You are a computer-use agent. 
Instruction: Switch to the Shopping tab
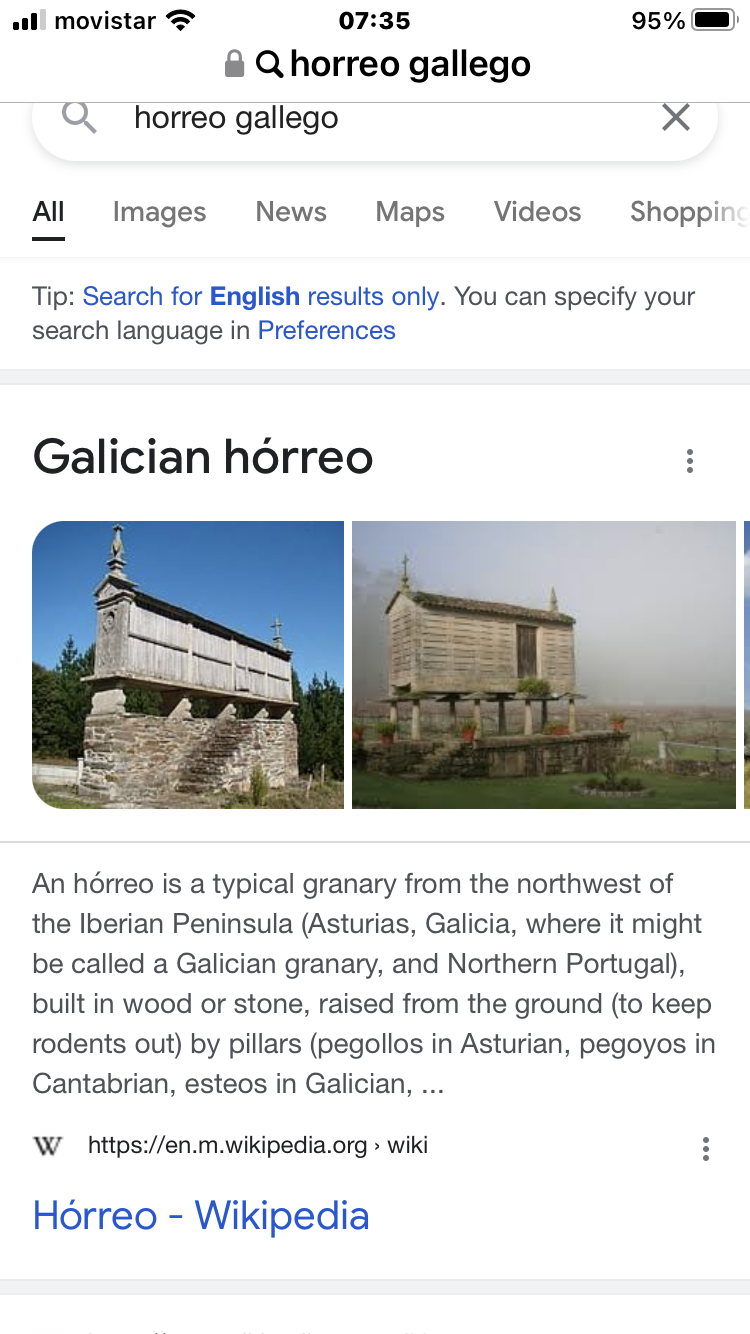pos(686,212)
